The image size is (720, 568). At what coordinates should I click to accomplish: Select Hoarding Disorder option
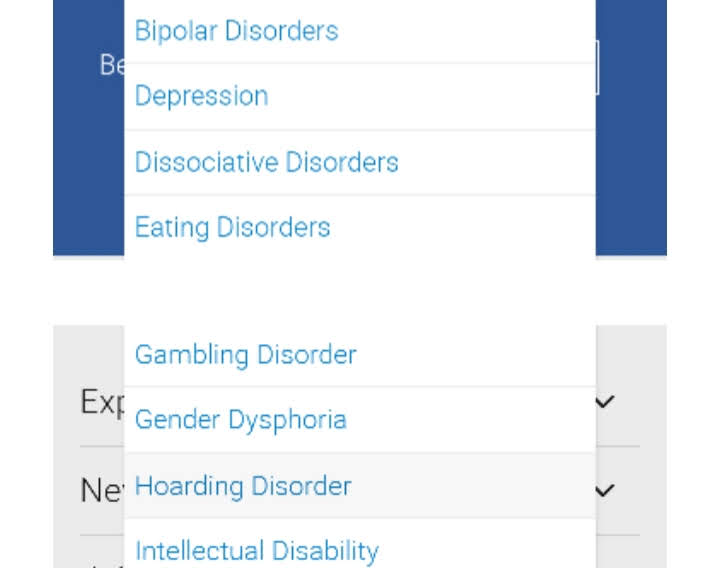pos(243,487)
